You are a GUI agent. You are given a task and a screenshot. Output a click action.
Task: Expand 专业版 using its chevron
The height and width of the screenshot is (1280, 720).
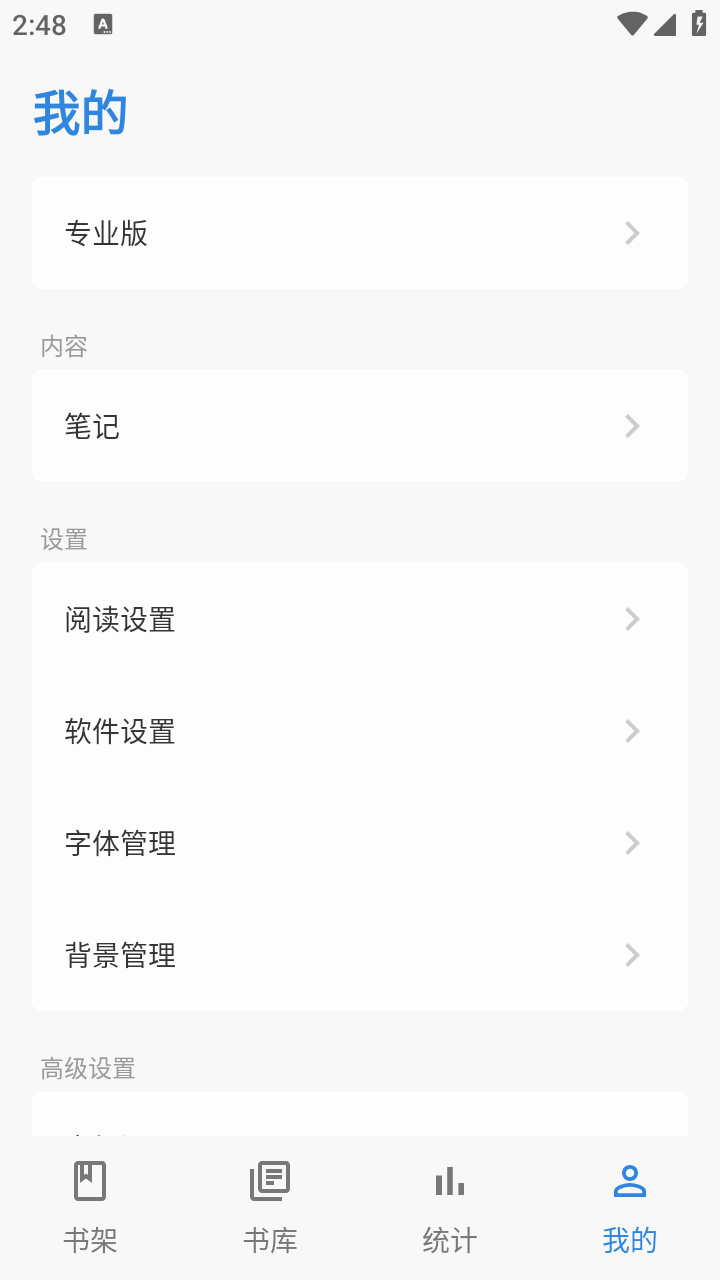[632, 233]
